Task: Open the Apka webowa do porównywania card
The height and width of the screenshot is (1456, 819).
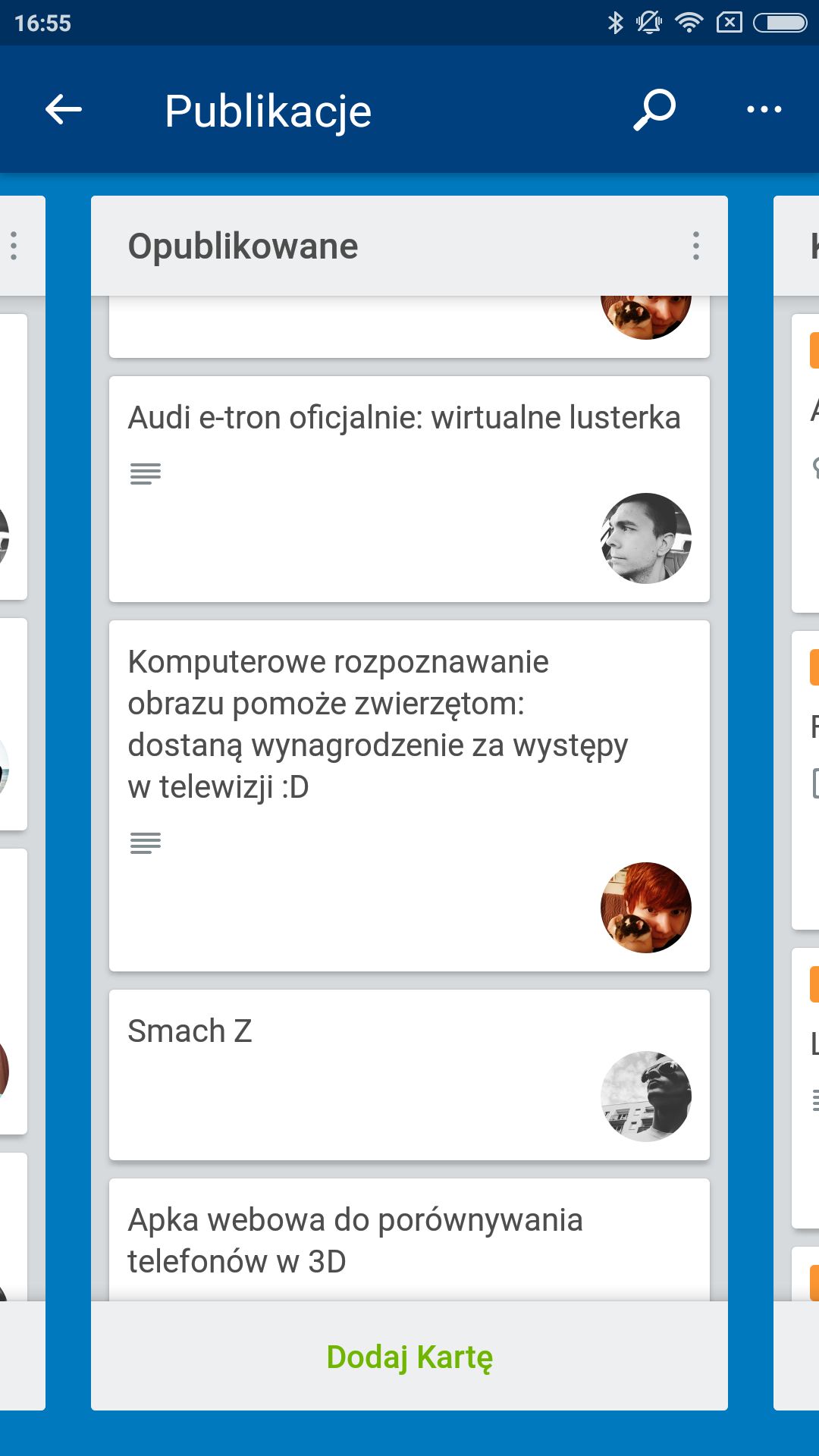Action: pos(409,1240)
